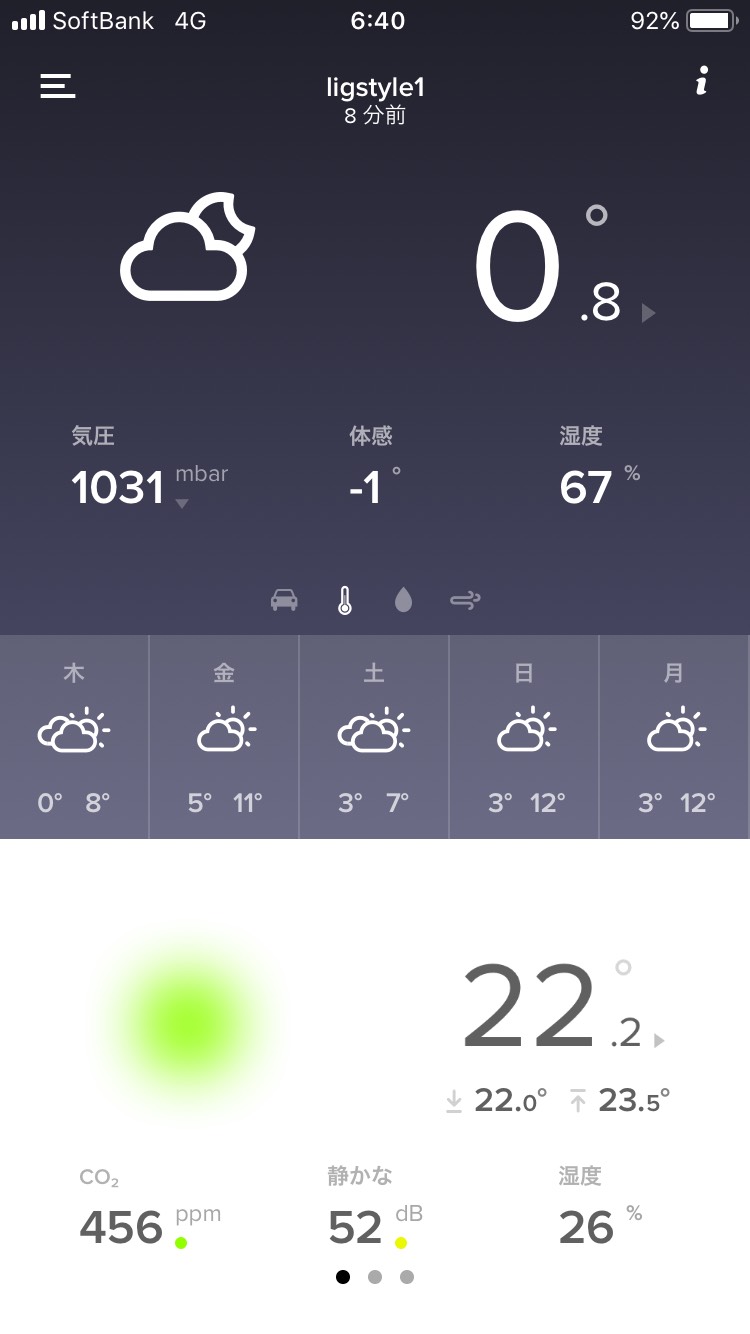
Task: Open the info icon
Action: click(702, 82)
